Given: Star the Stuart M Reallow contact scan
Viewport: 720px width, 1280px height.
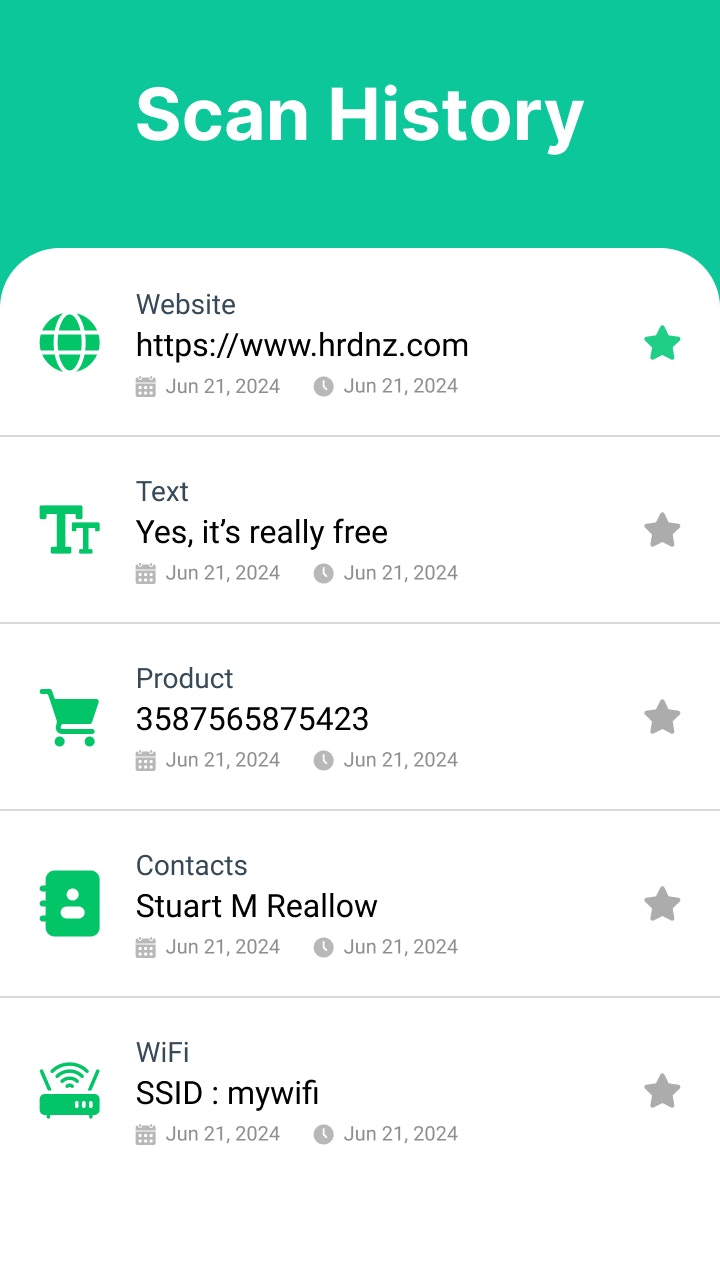Looking at the screenshot, I should (x=662, y=903).
